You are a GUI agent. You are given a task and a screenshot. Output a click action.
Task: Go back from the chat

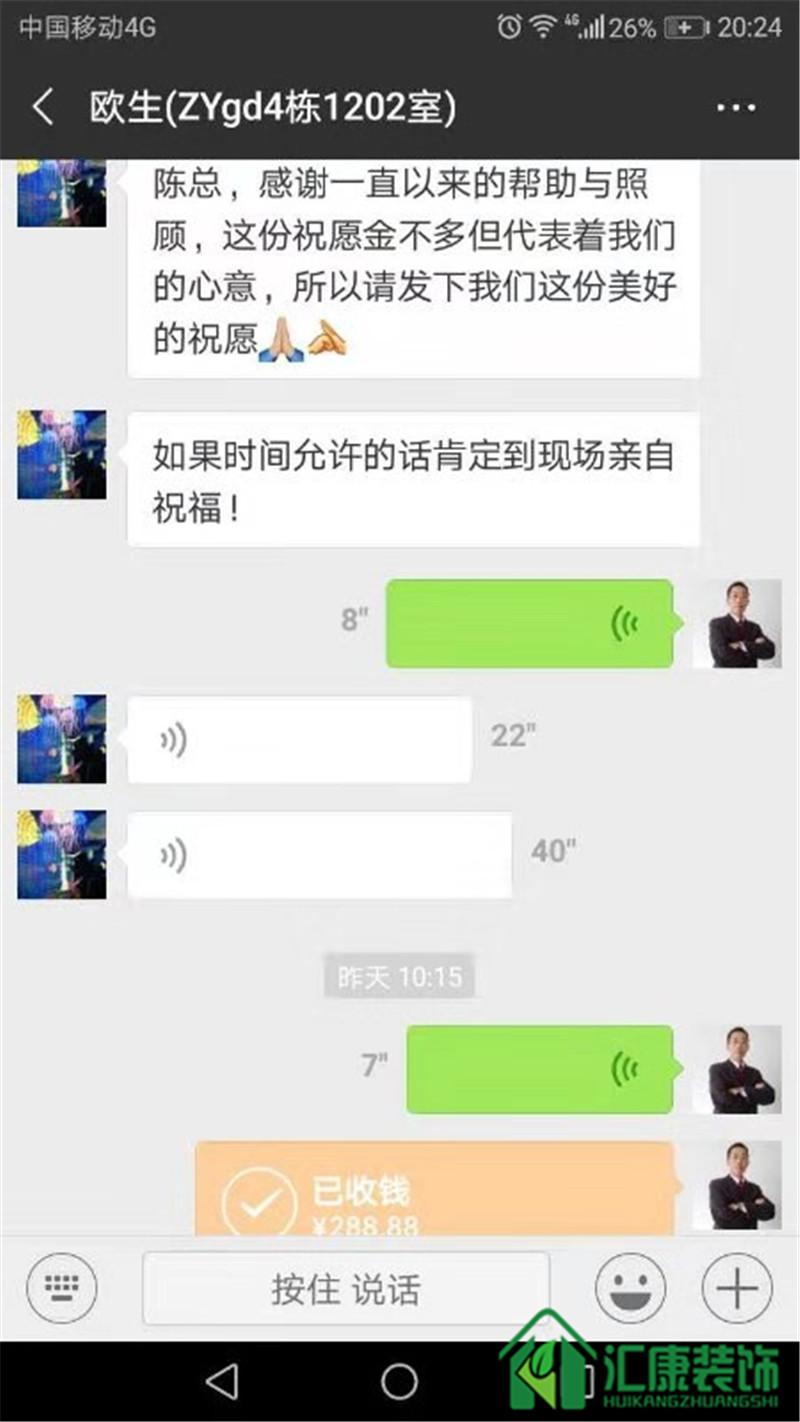(43, 107)
